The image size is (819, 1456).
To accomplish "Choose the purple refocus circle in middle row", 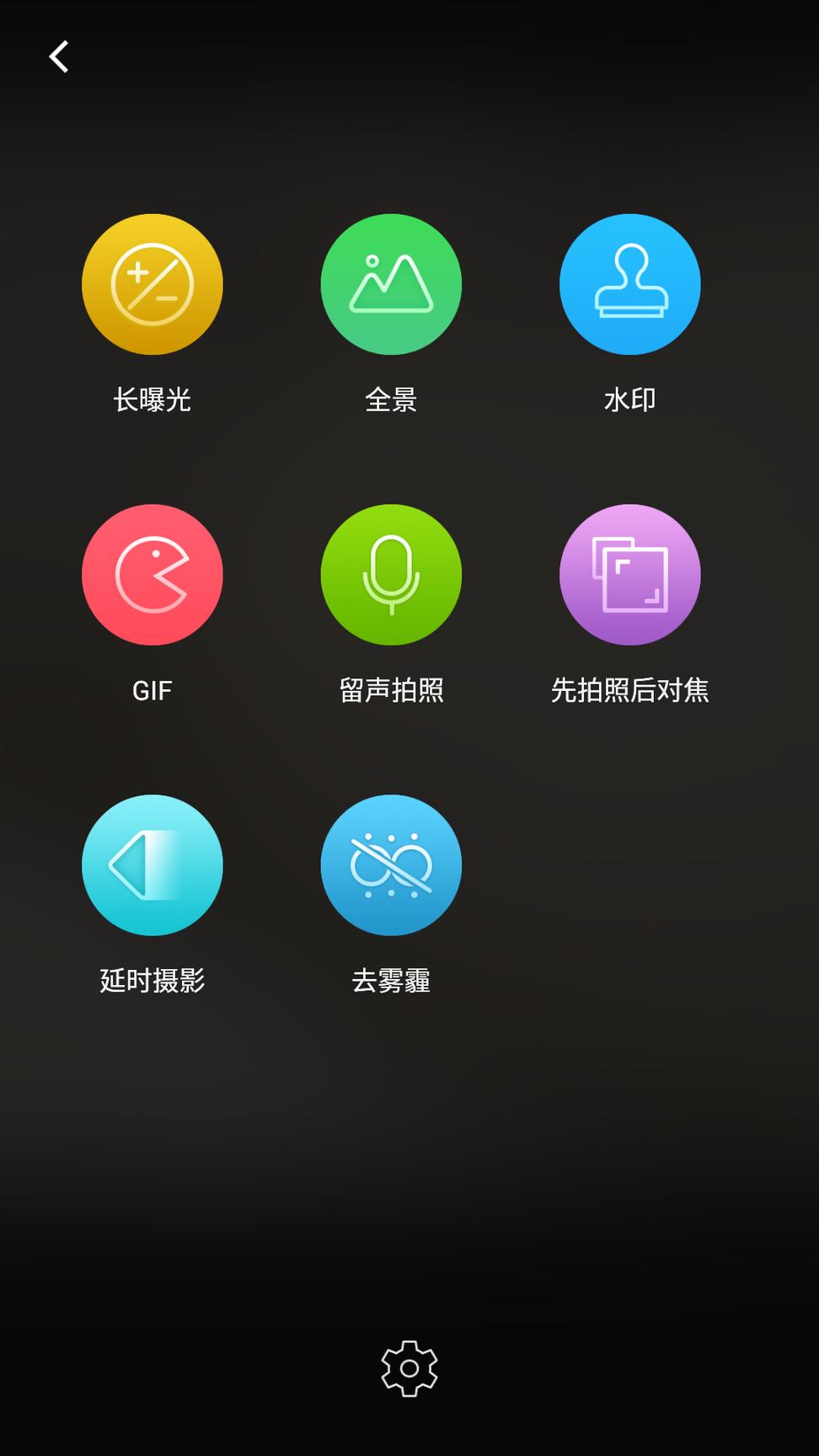I will [631, 575].
